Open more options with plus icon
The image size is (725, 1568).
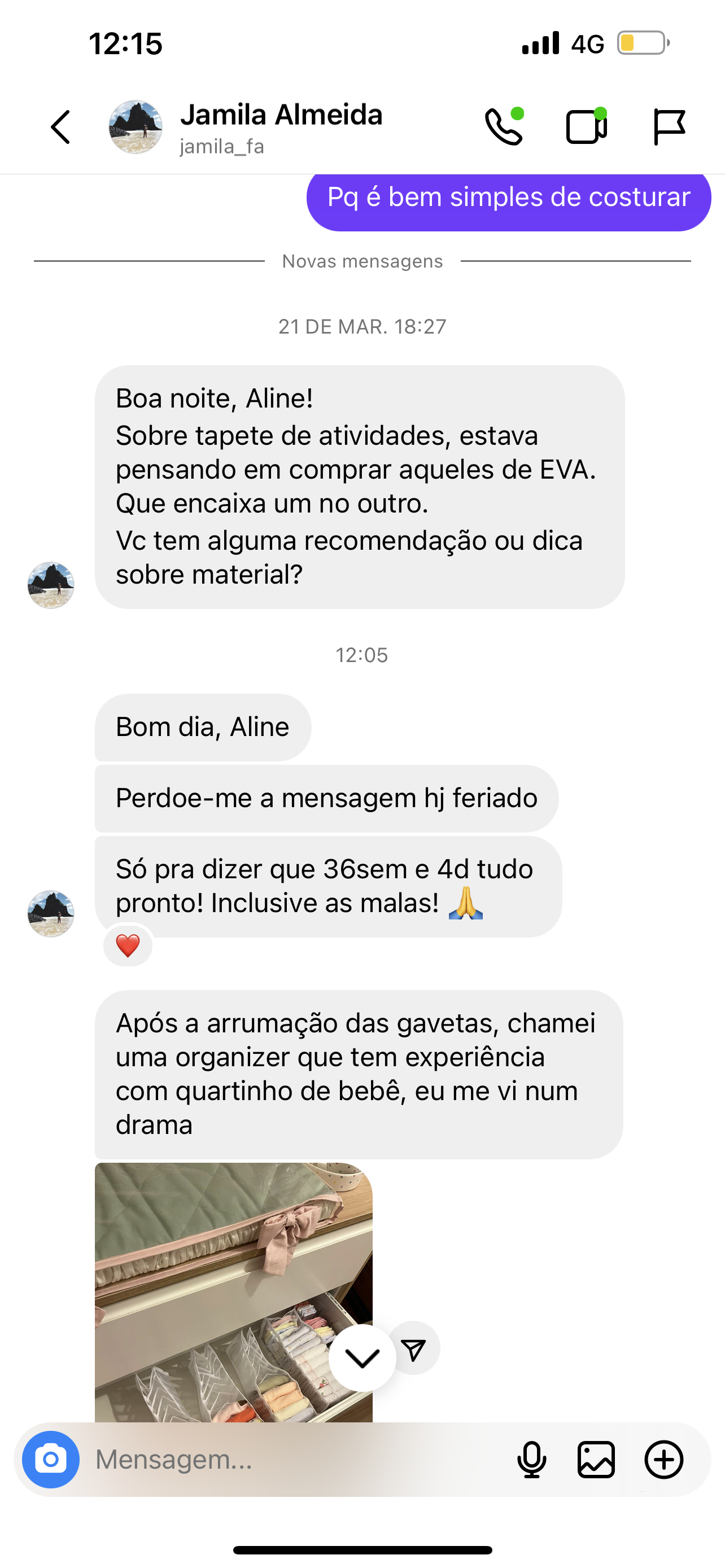point(663,1459)
